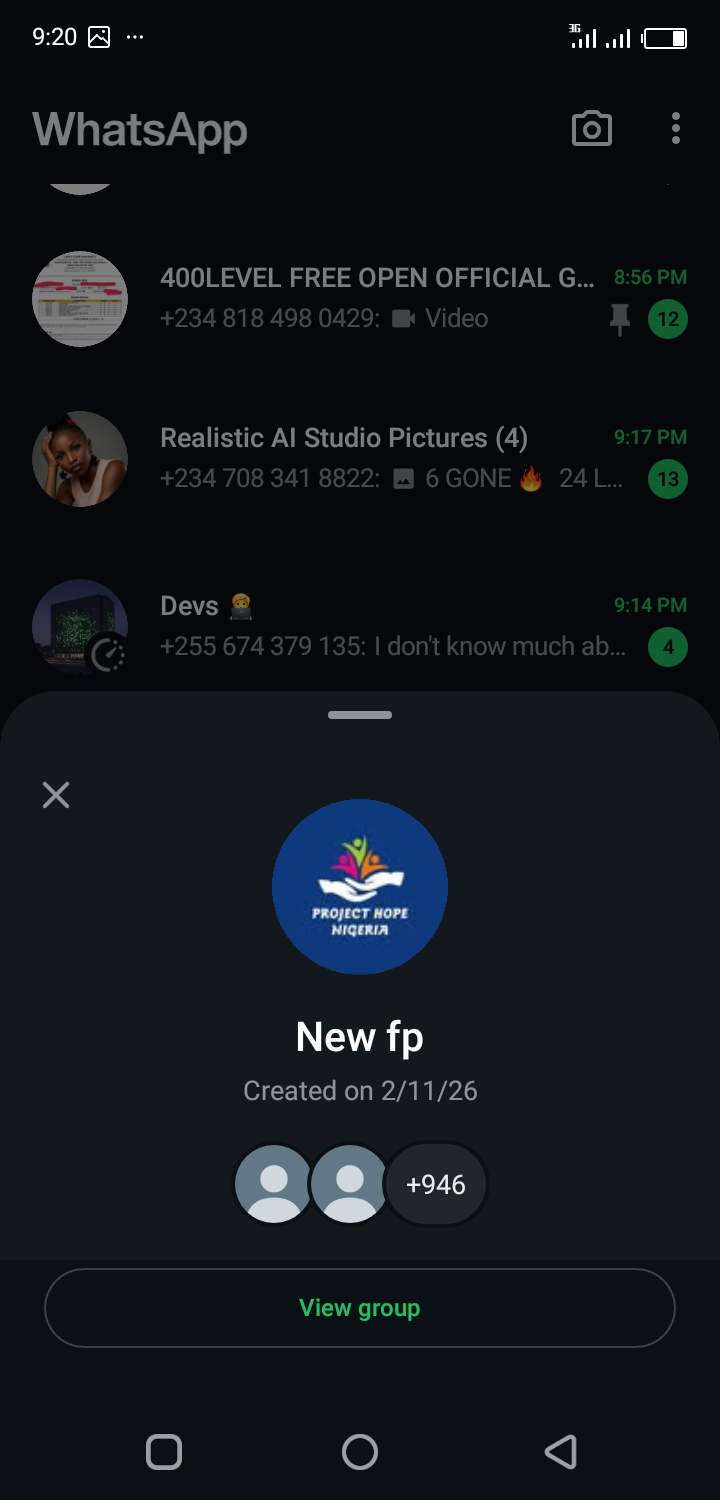Close the New fp group sheet

click(56, 795)
